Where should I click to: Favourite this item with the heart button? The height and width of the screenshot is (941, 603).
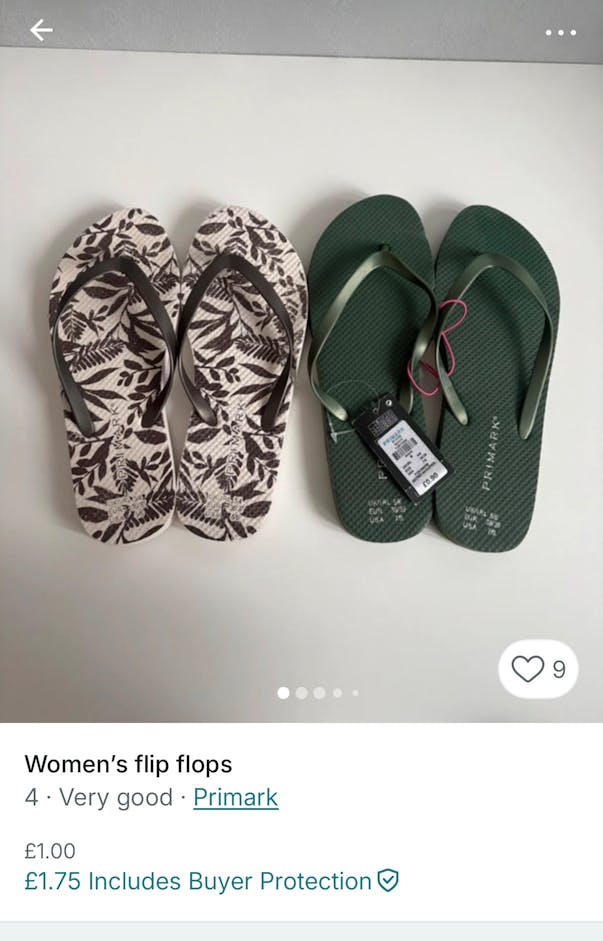point(538,670)
